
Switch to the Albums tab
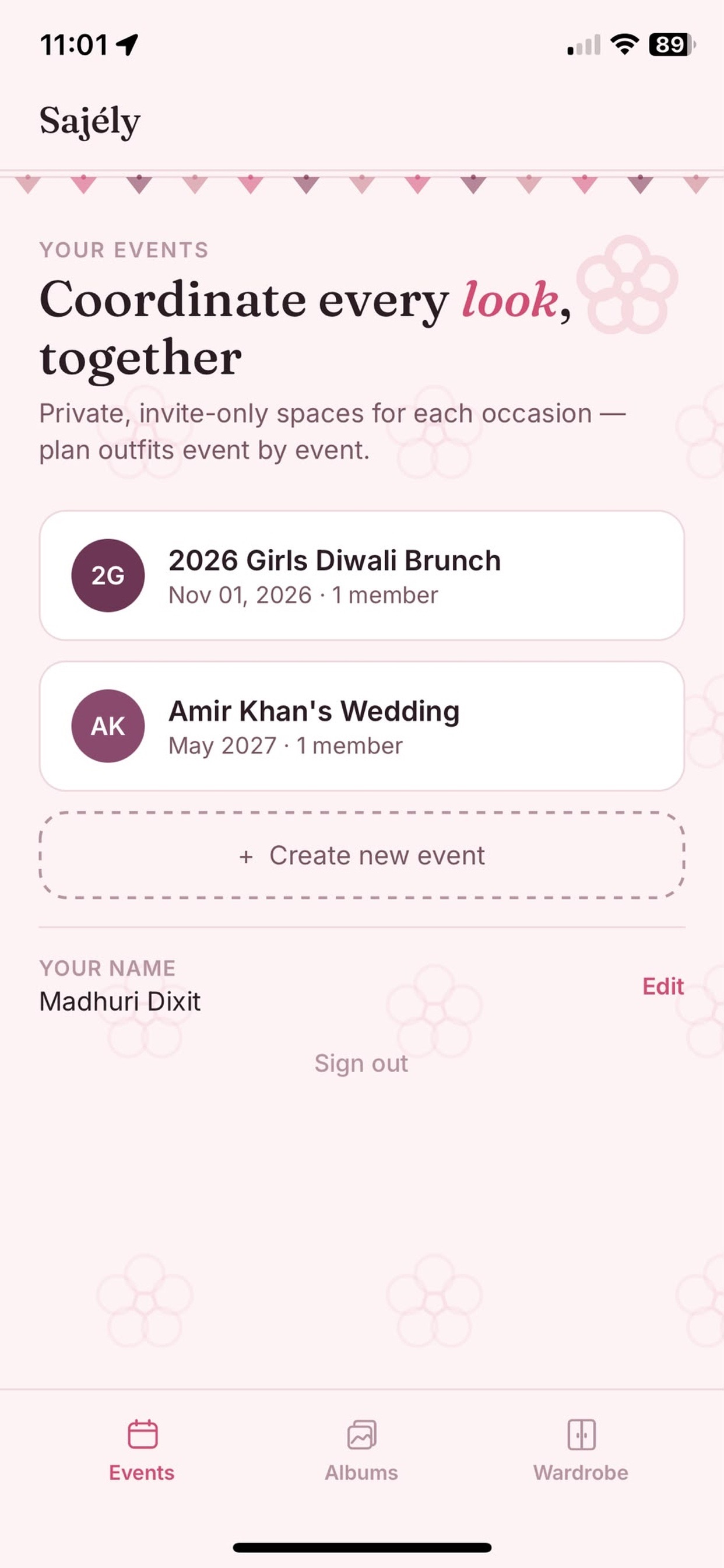[361, 1451]
